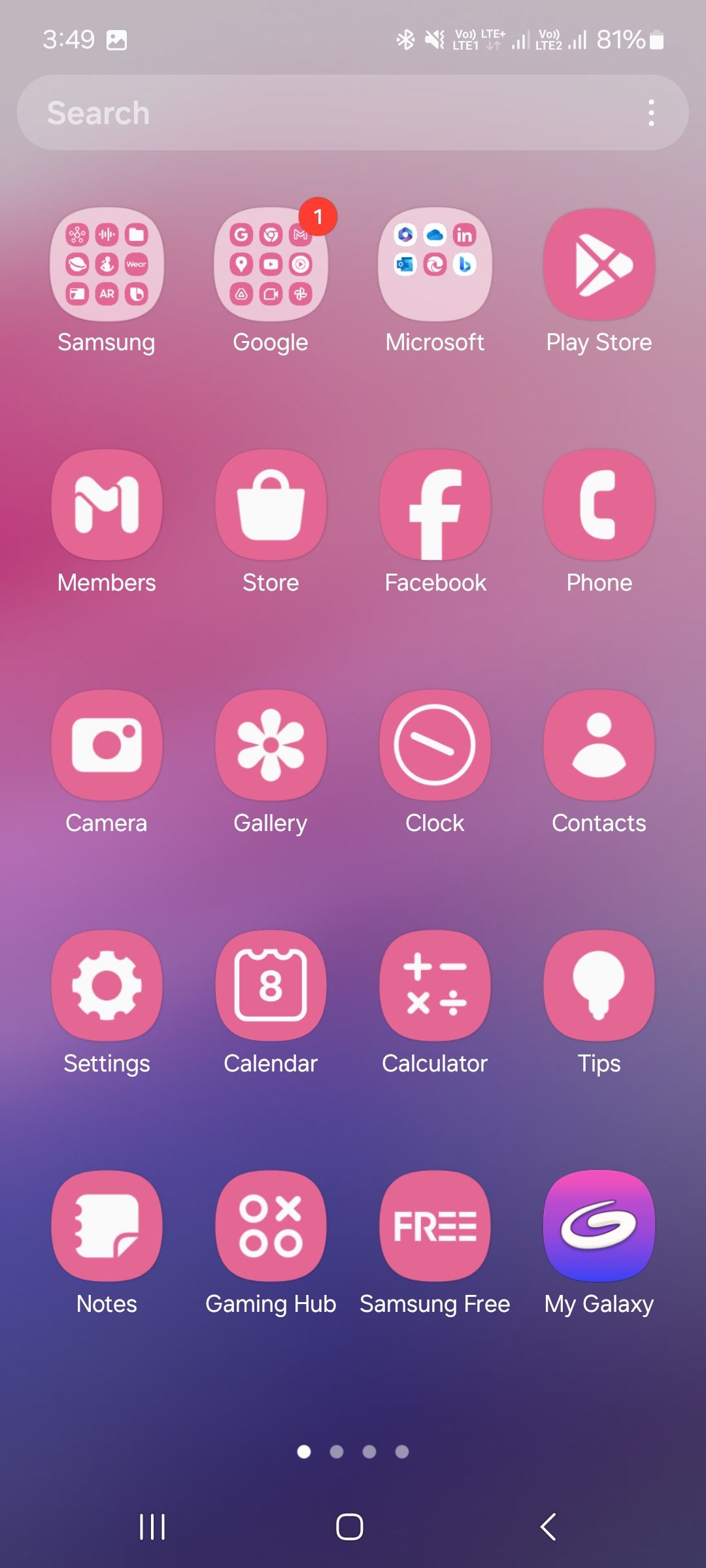
Task: Open the Gallery app
Action: [x=271, y=745]
